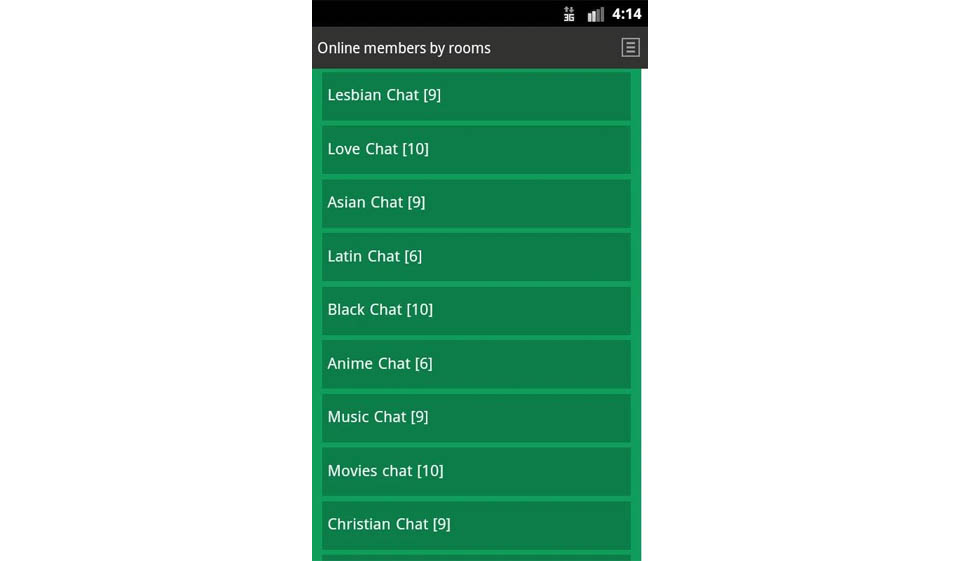Enter the Music Chat room
This screenshot has width=960, height=561.
pos(476,417)
